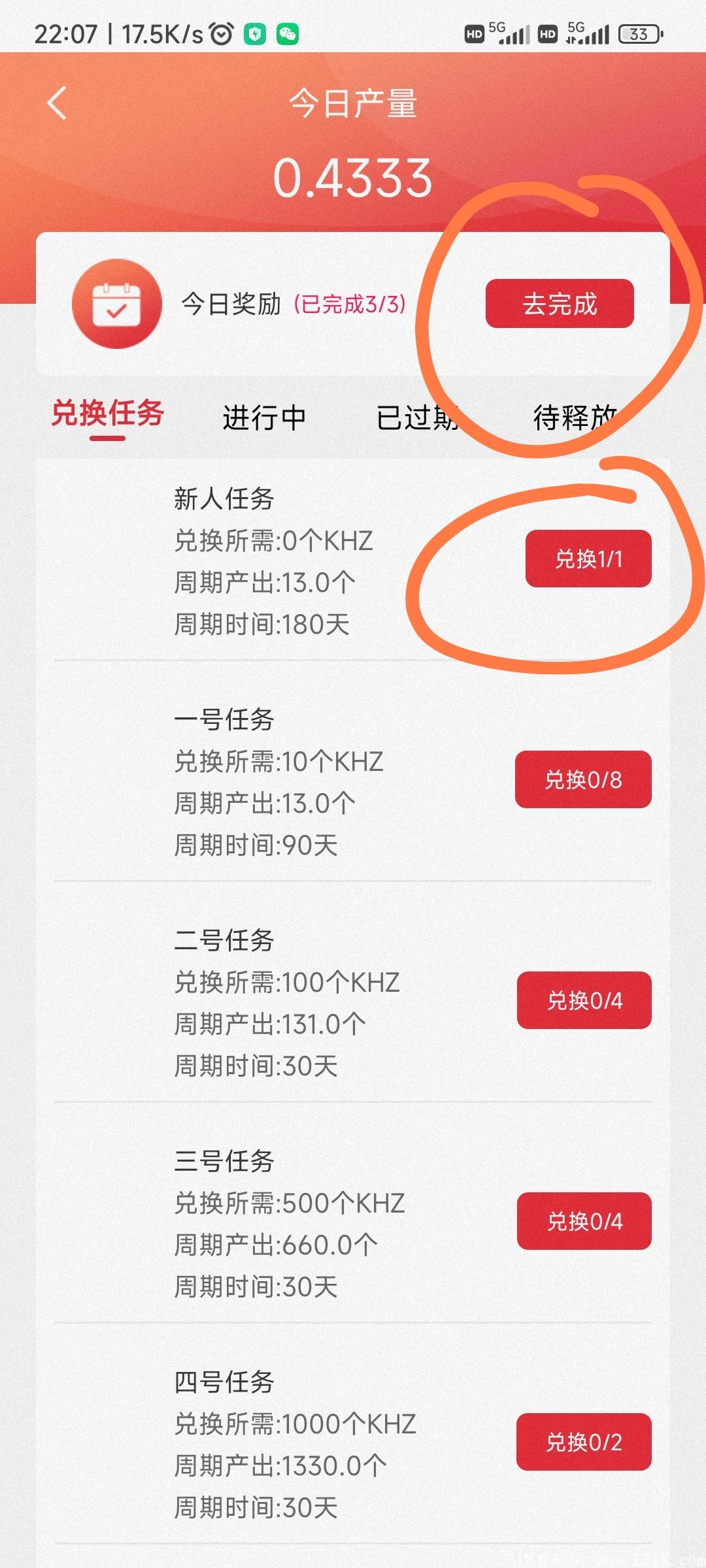Select the 兑换任务 tab
706x1568 pixels.
click(108, 414)
